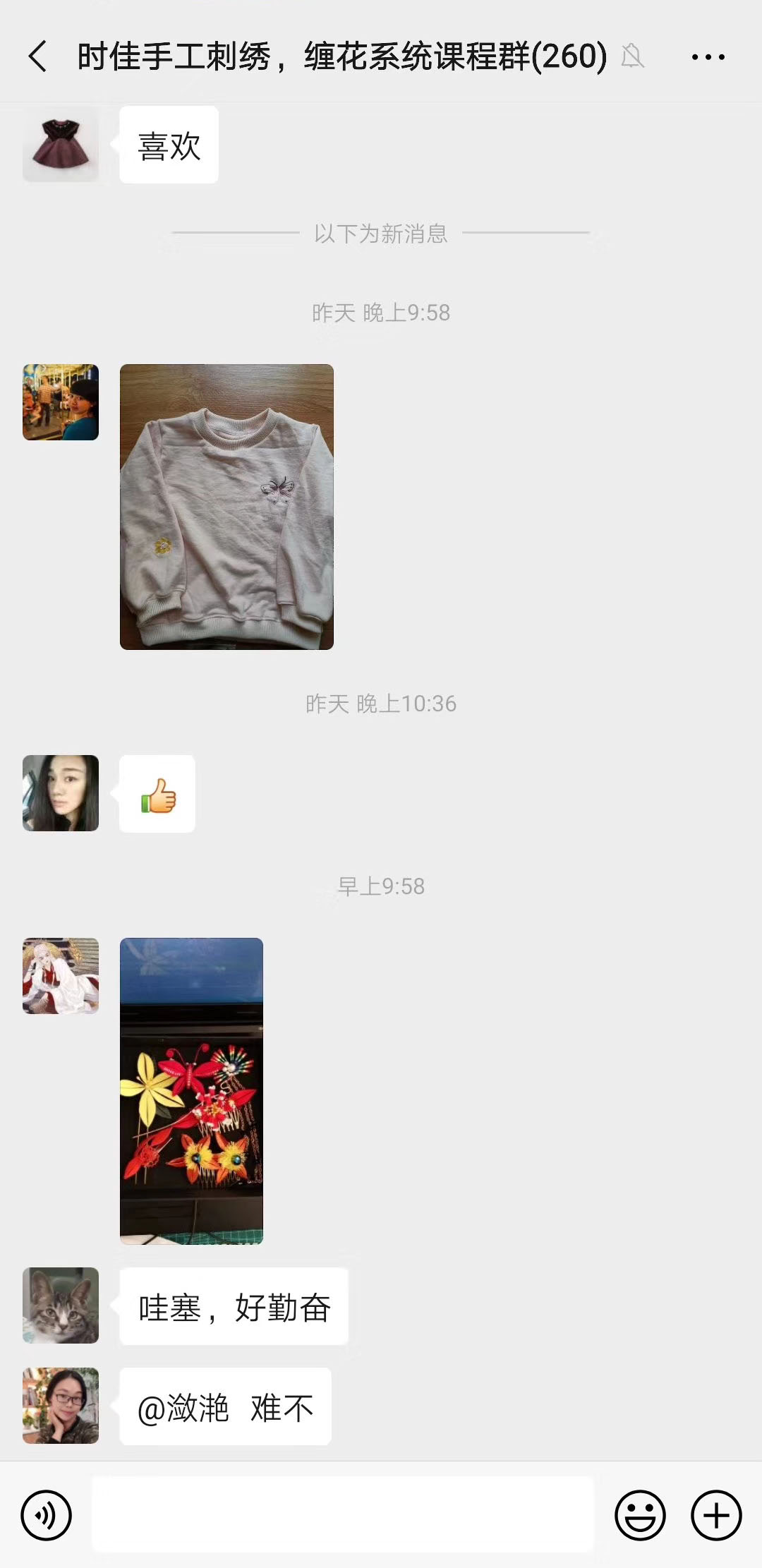The height and width of the screenshot is (1568, 762).
Task: Open anime avatar sender's profile
Action: tap(61, 976)
